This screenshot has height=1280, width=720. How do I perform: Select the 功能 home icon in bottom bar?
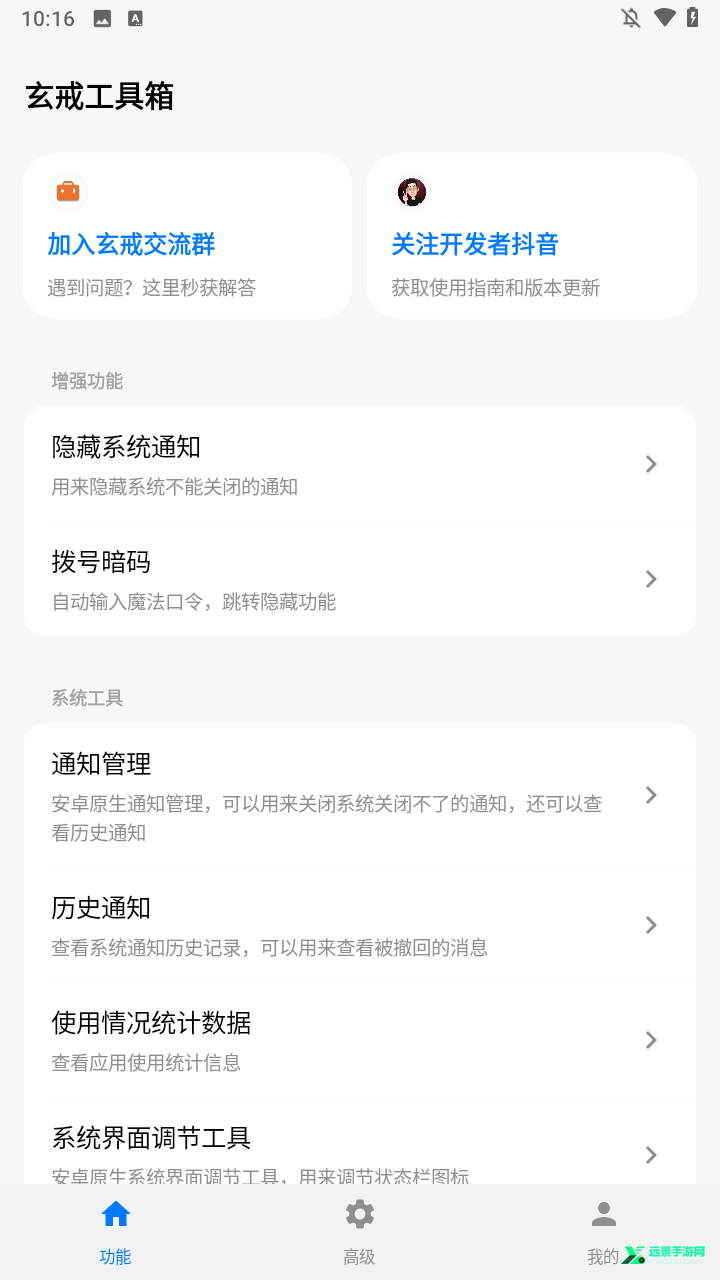tap(115, 1213)
